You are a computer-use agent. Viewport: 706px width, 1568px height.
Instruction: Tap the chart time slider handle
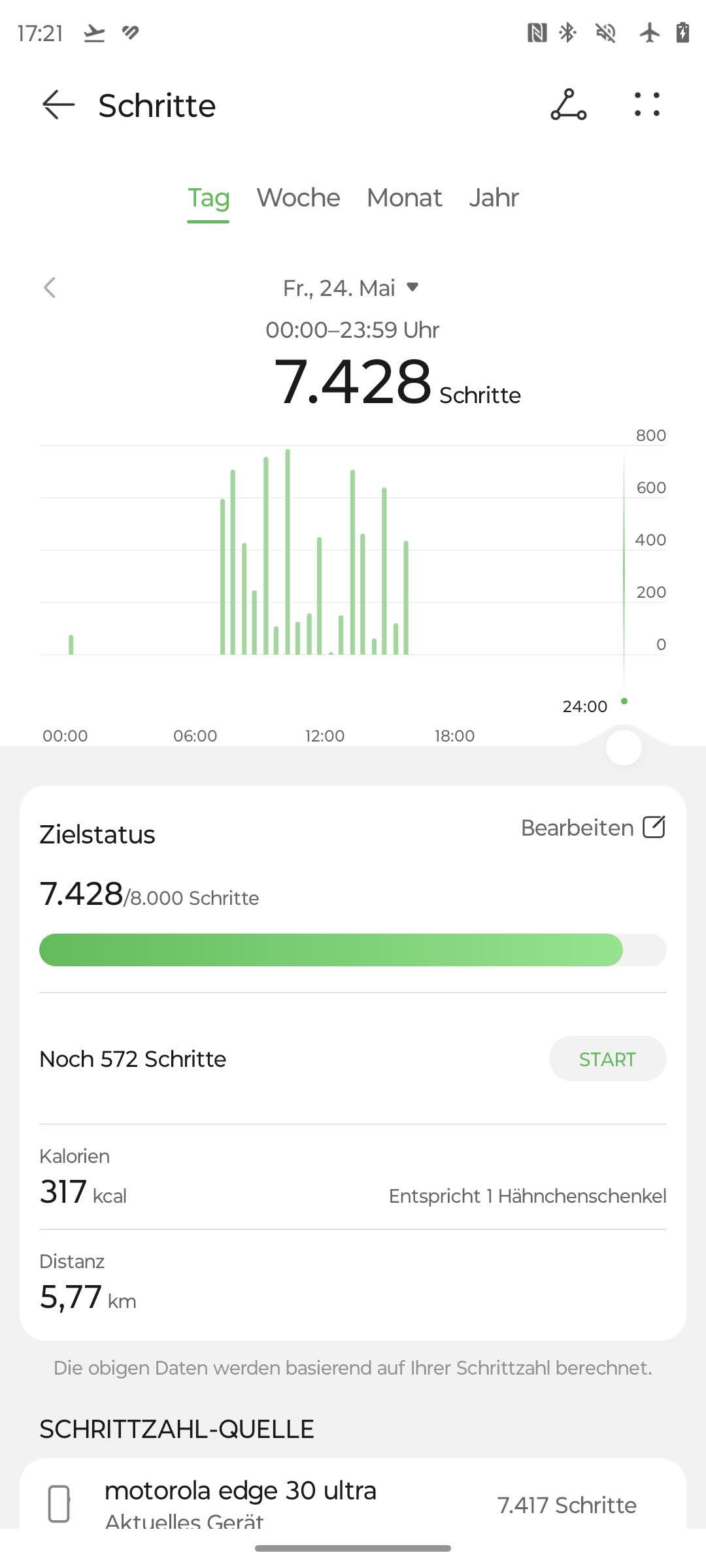[624, 747]
